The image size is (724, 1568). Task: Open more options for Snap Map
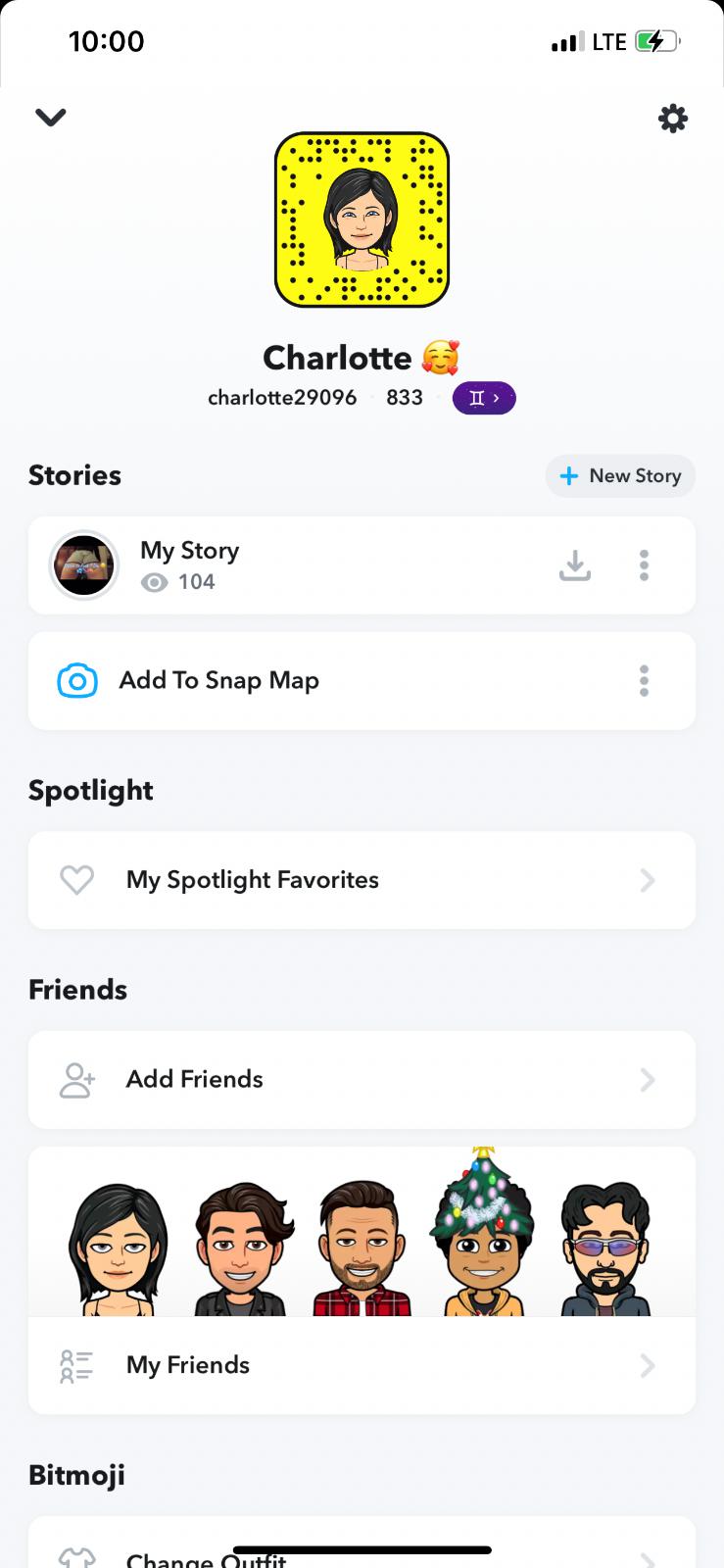pyautogui.click(x=644, y=680)
